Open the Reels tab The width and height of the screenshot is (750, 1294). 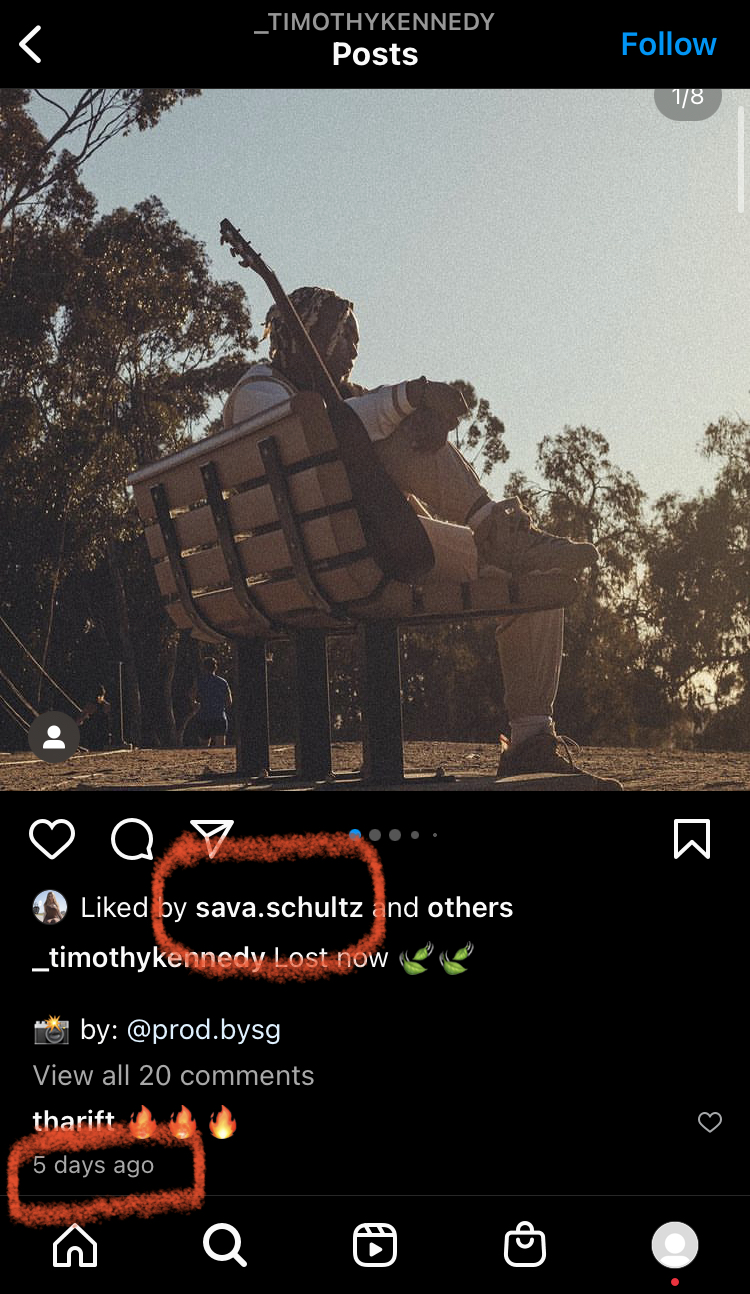[375, 1245]
